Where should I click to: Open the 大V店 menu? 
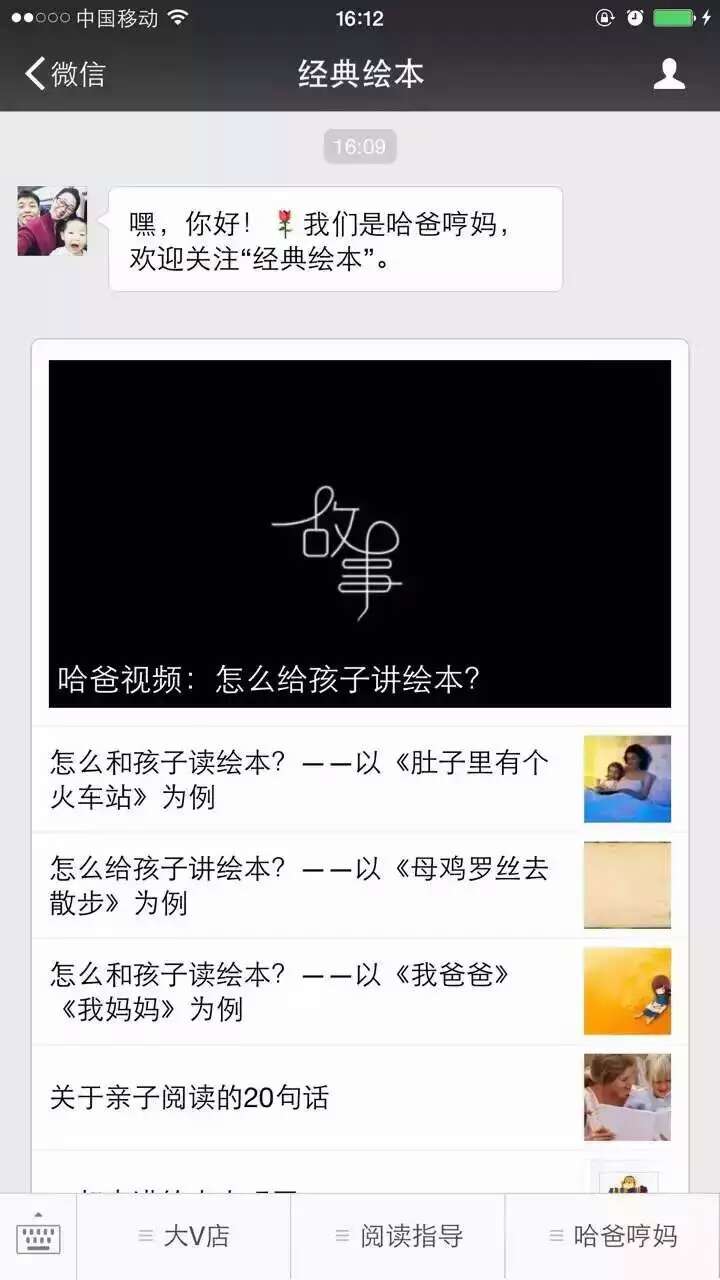(184, 1237)
